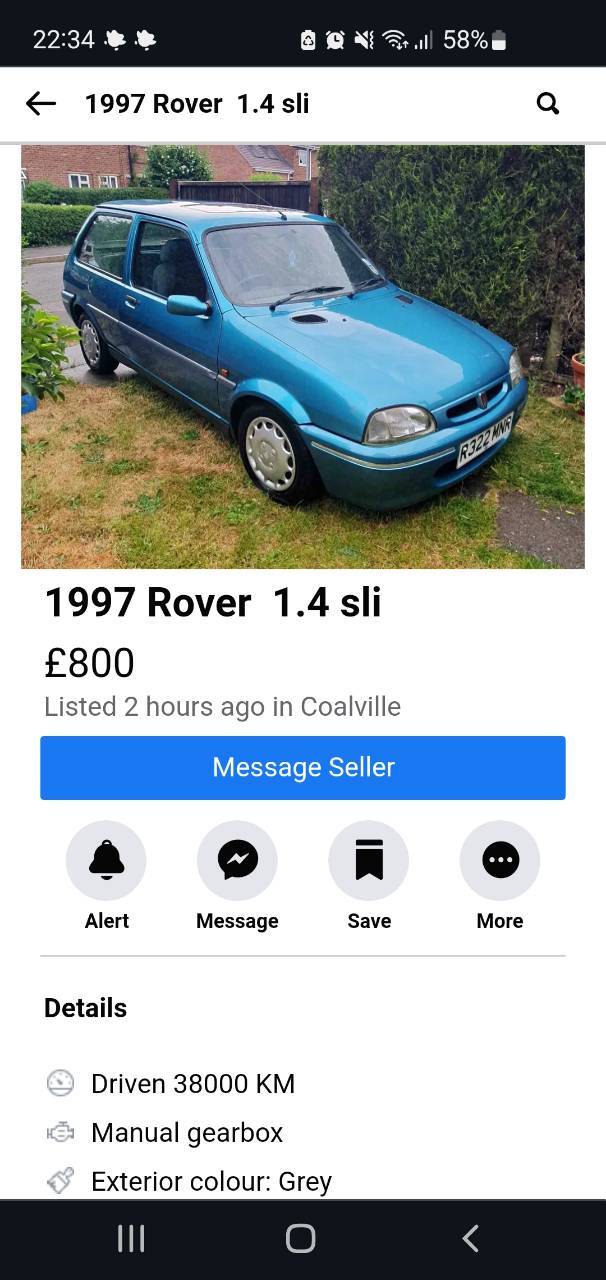Set an Alert for this listing
The image size is (606, 1280).
106,860
